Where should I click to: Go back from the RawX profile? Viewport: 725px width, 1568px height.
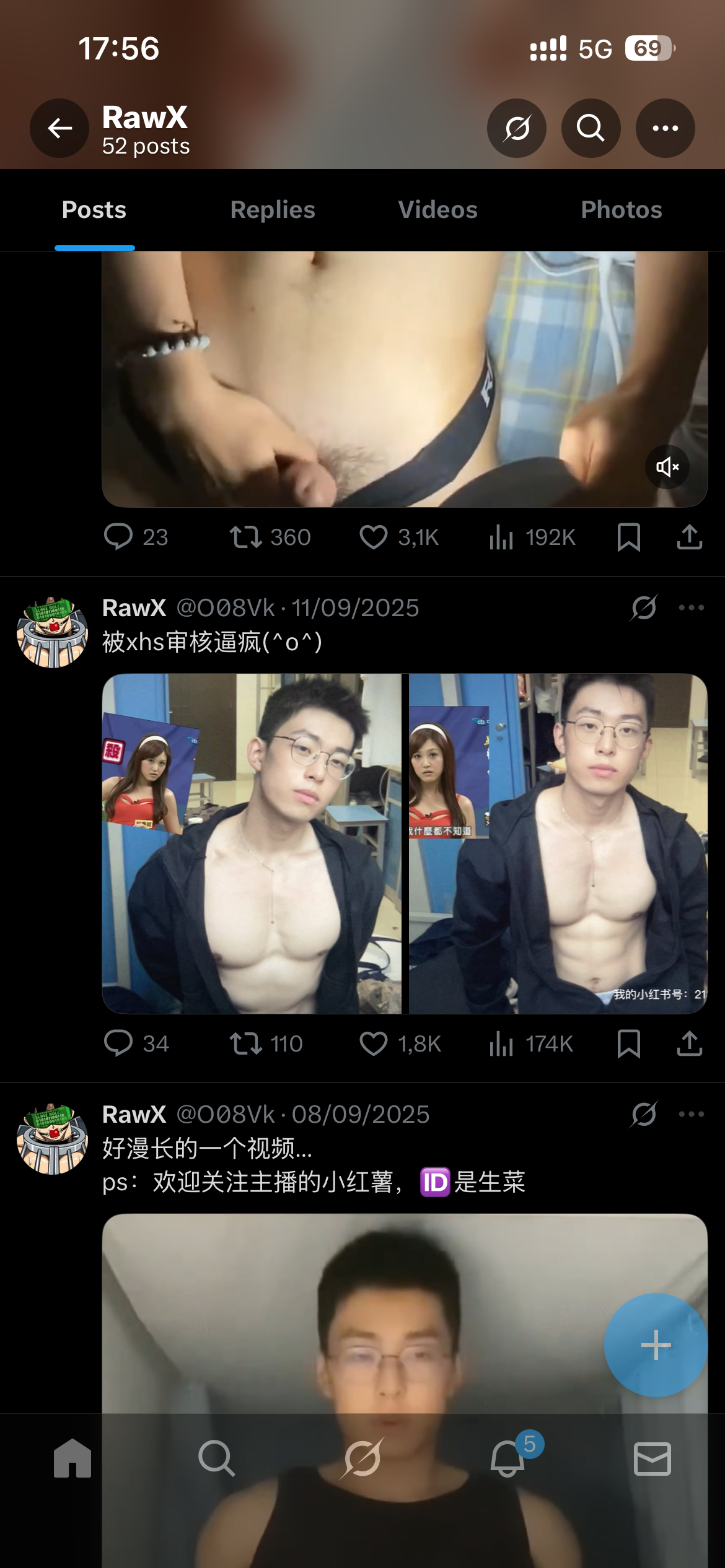click(x=59, y=128)
